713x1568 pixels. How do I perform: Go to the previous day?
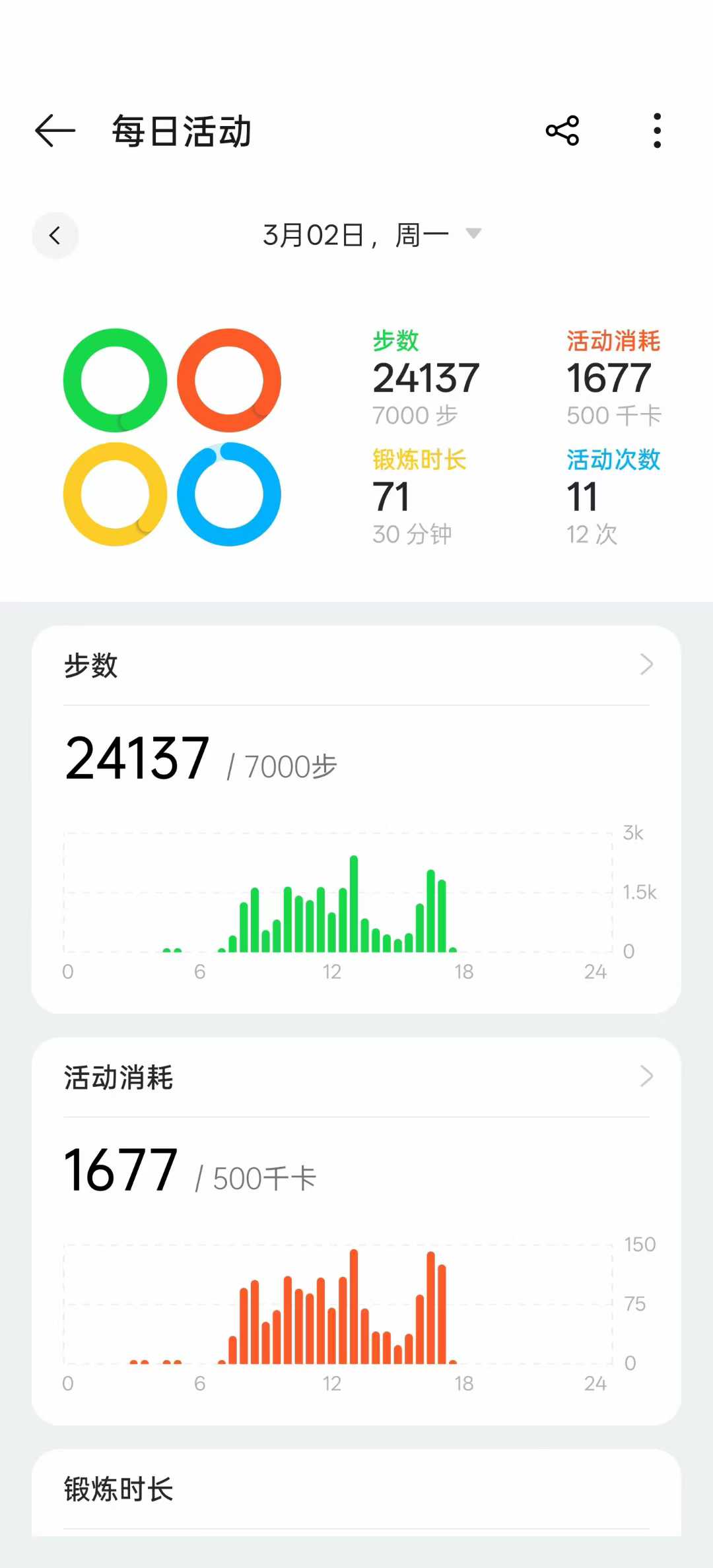[55, 236]
